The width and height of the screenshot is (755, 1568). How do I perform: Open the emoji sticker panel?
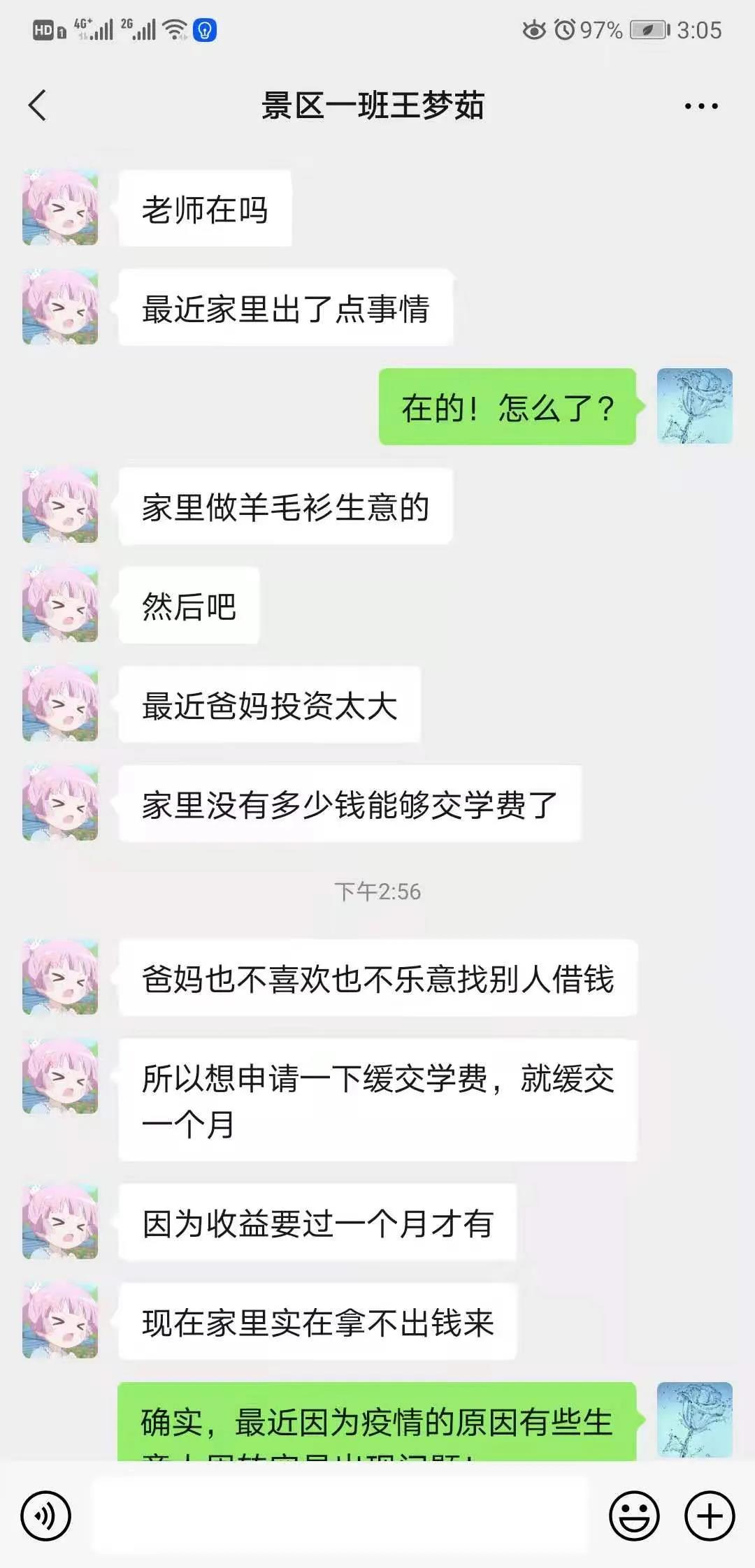(x=634, y=1516)
